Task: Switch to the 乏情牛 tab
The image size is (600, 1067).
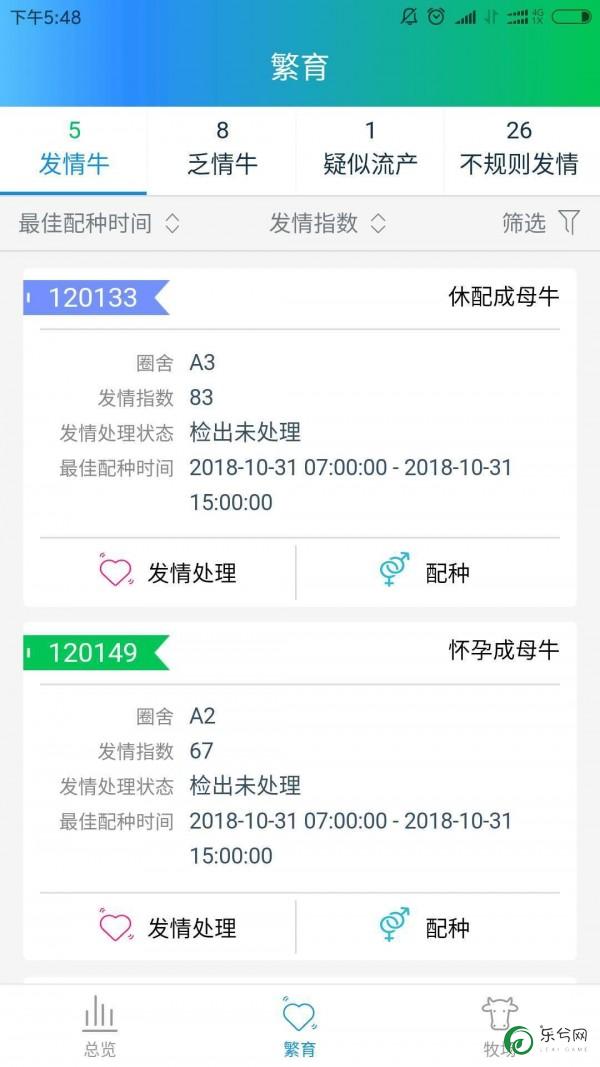Action: tap(222, 149)
